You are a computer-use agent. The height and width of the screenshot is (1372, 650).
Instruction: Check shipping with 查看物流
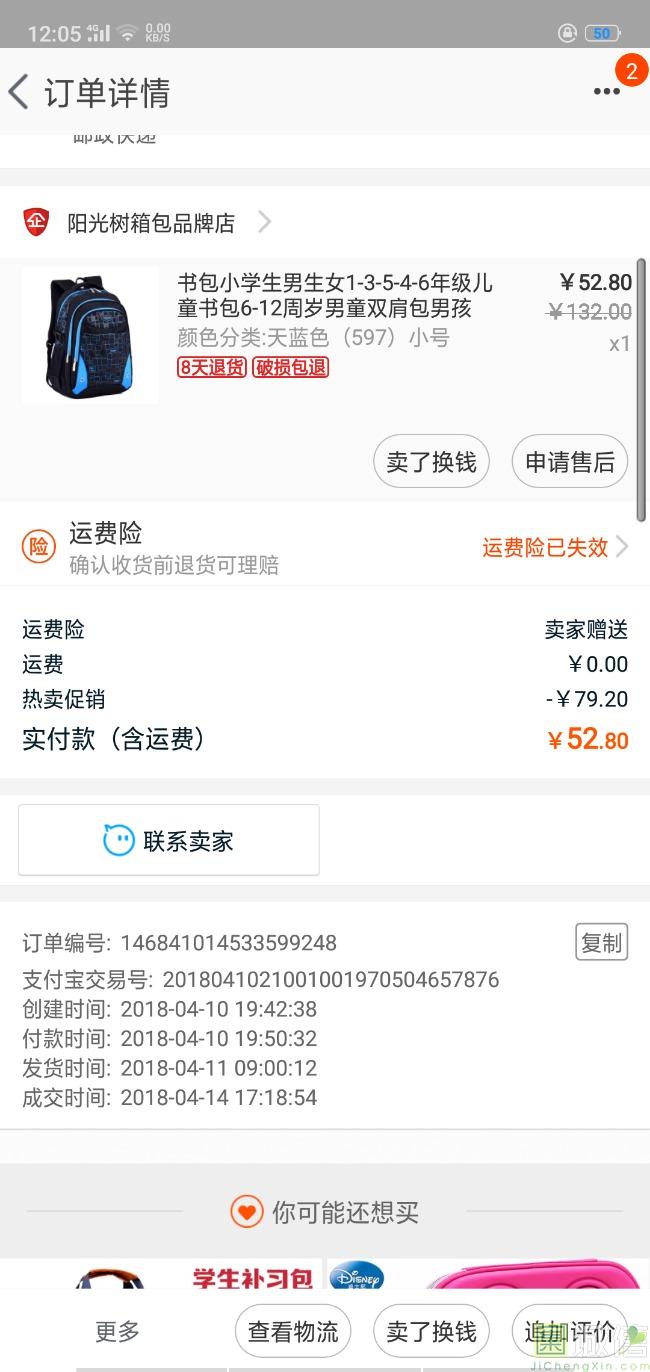[x=293, y=1331]
